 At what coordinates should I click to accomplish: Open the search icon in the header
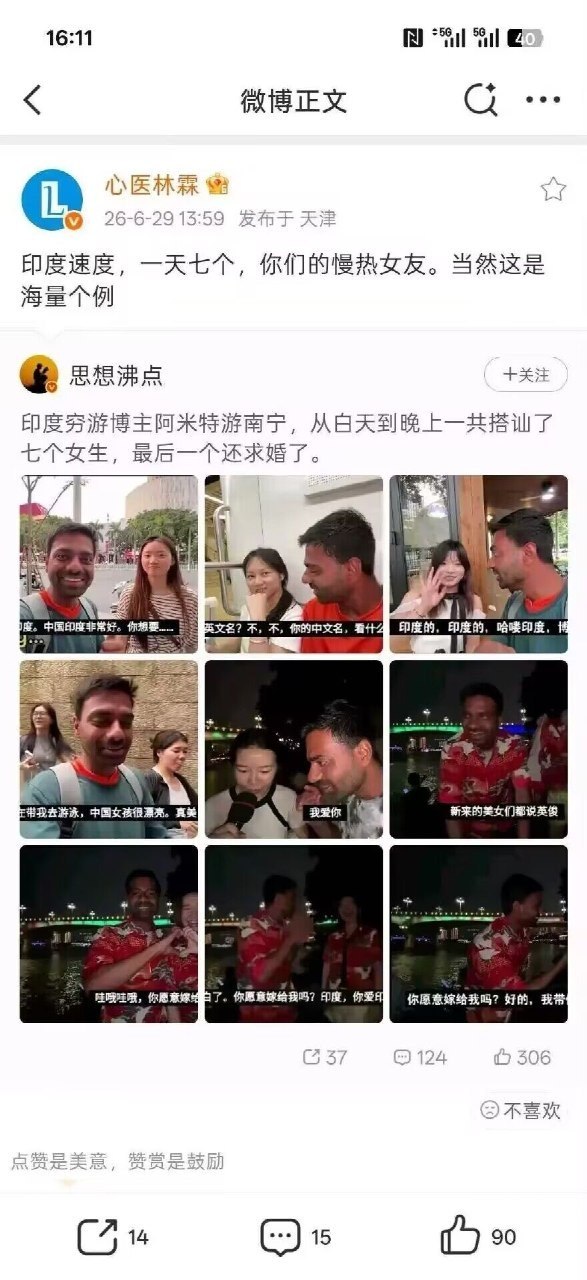click(481, 100)
